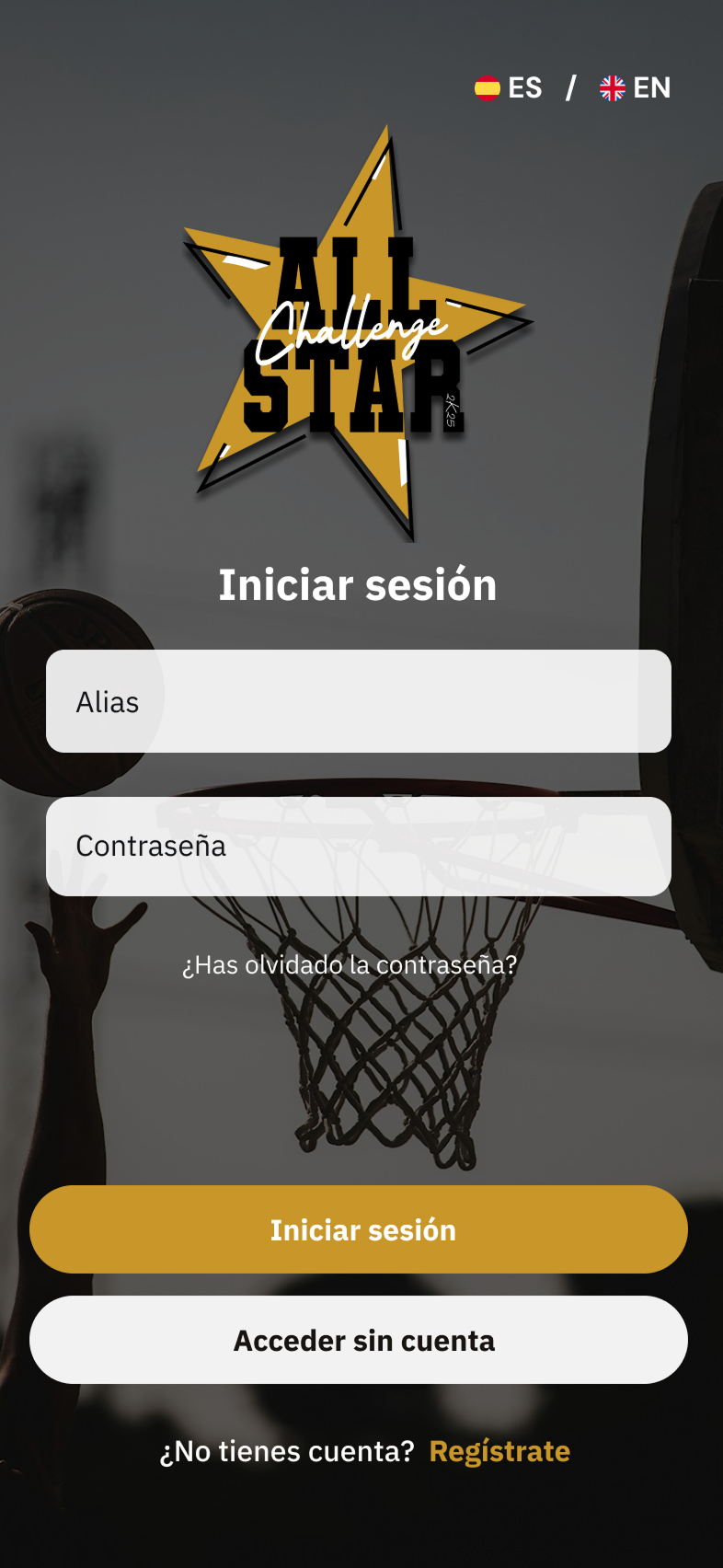Open the ¿Has olvidado la contraseña? link
Viewport: 723px width, 1568px height.
pyautogui.click(x=350, y=965)
